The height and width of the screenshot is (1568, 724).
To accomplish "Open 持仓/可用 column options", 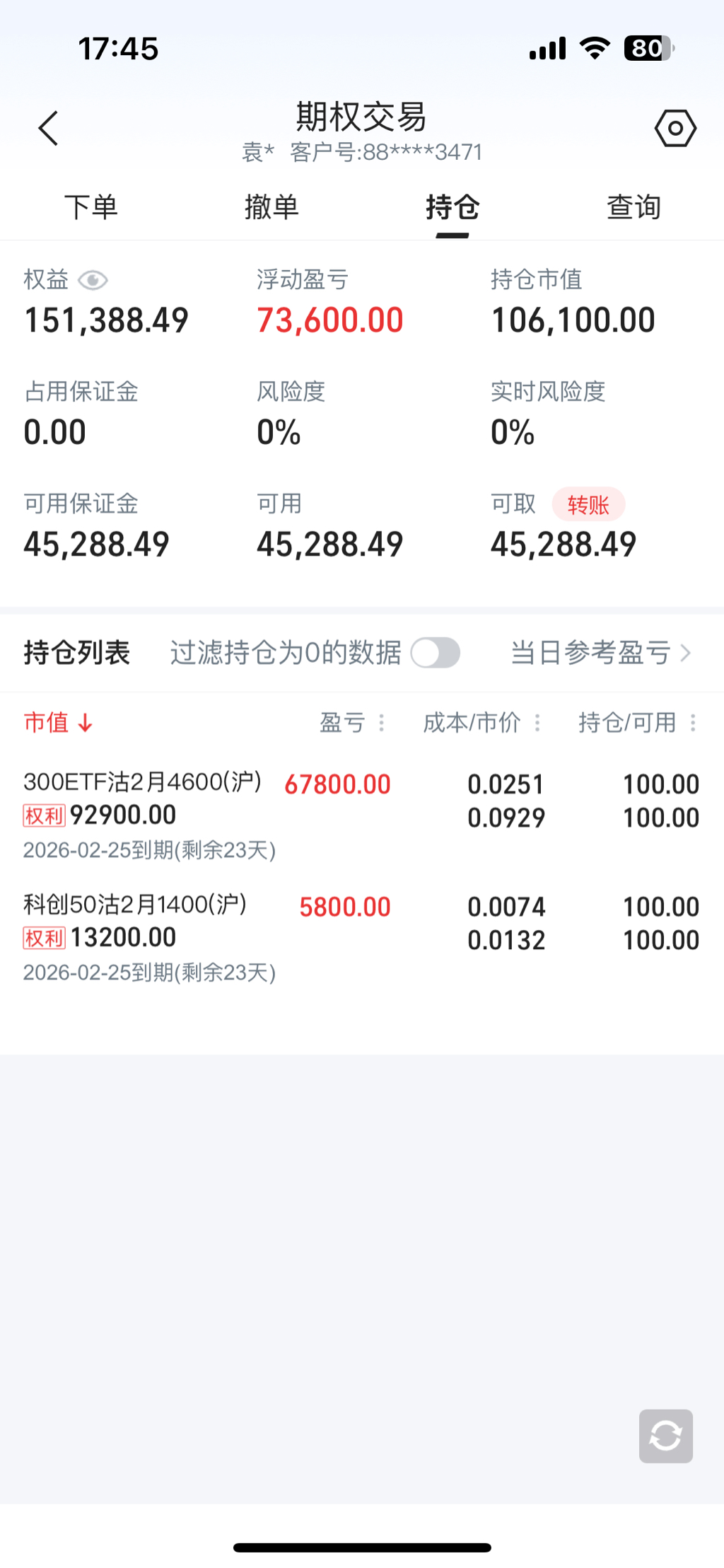I will pos(693,723).
